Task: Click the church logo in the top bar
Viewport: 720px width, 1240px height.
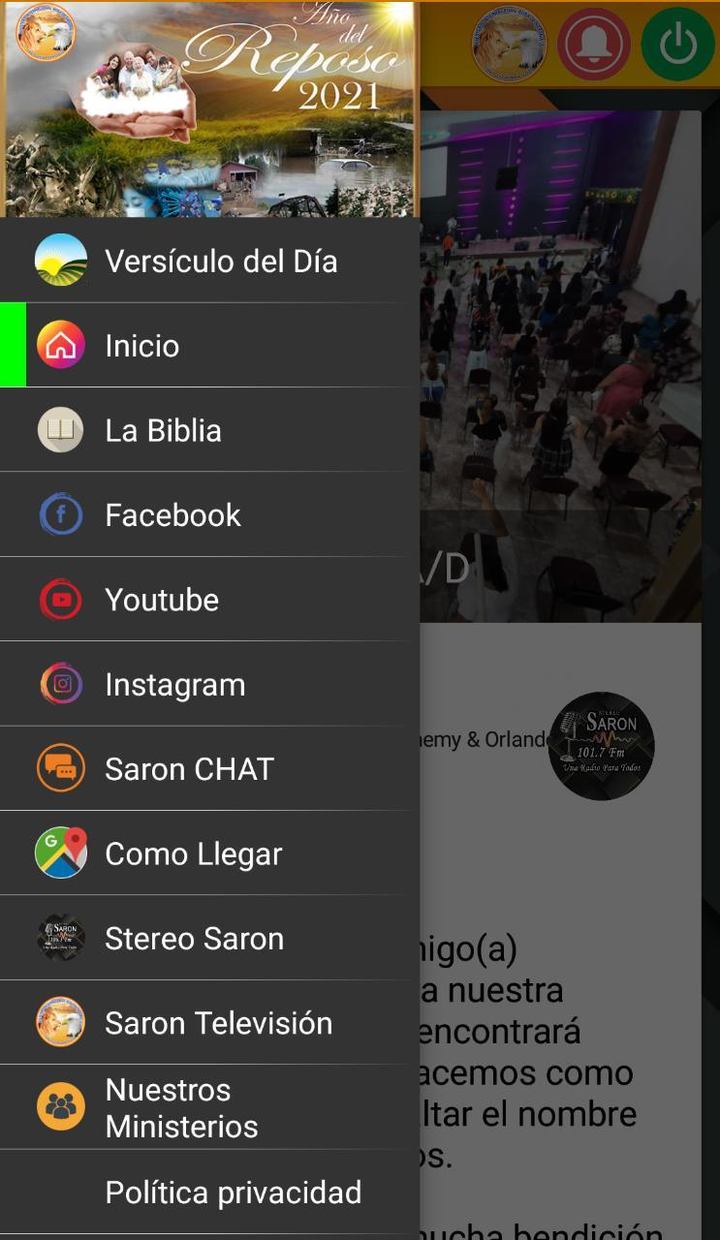Action: click(x=510, y=44)
